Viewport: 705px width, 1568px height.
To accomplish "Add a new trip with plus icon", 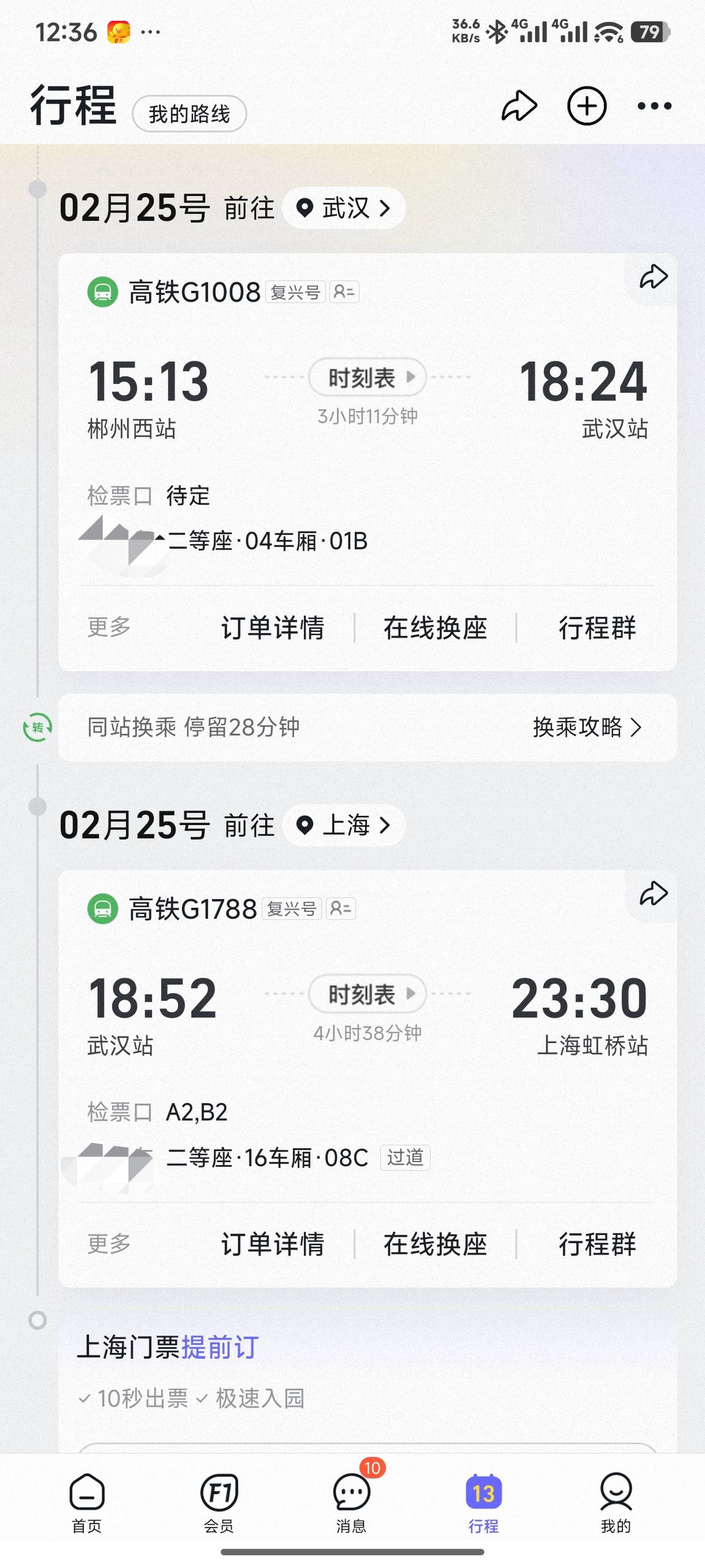I will click(x=587, y=106).
